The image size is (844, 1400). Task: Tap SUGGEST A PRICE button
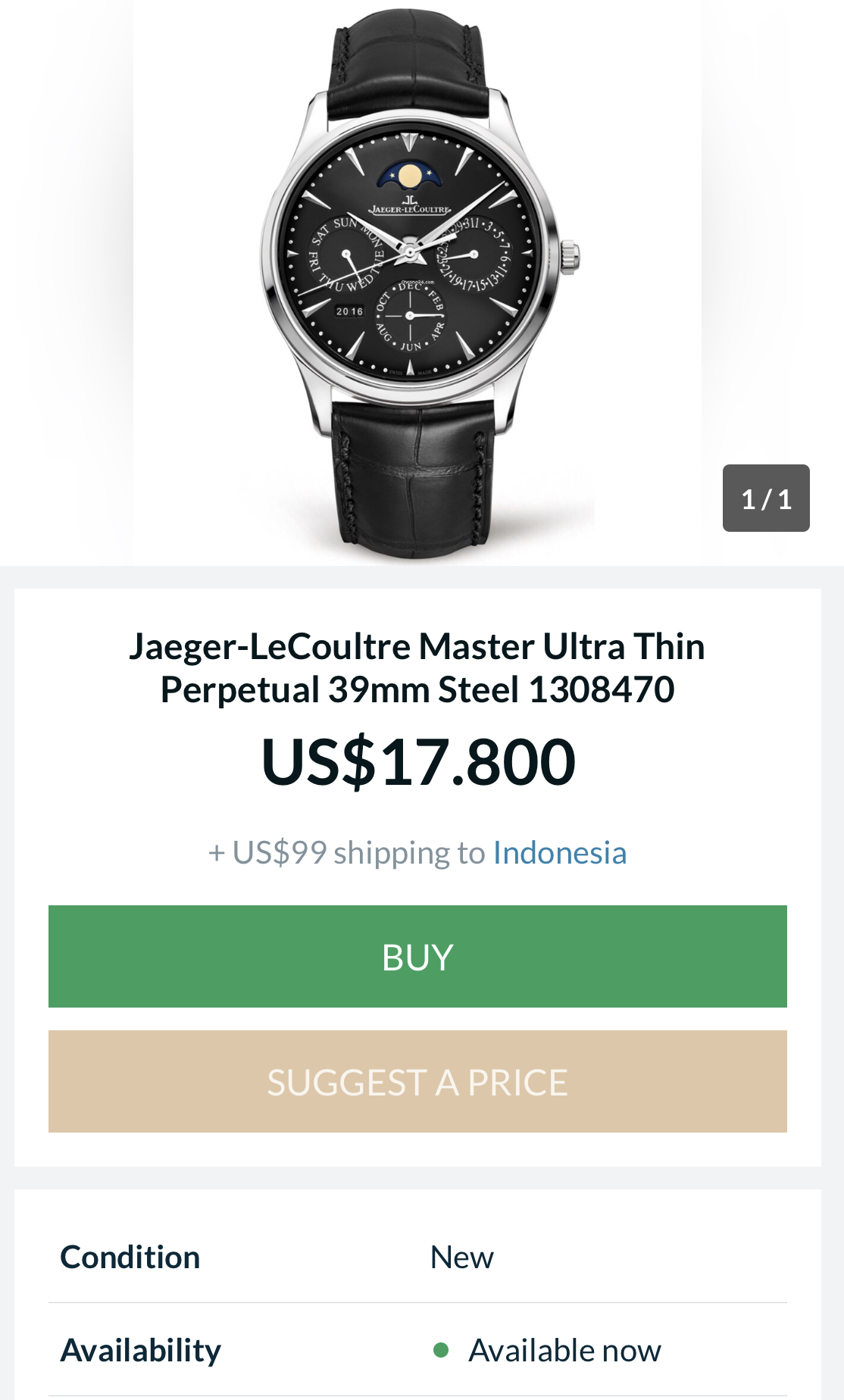[x=417, y=1082]
